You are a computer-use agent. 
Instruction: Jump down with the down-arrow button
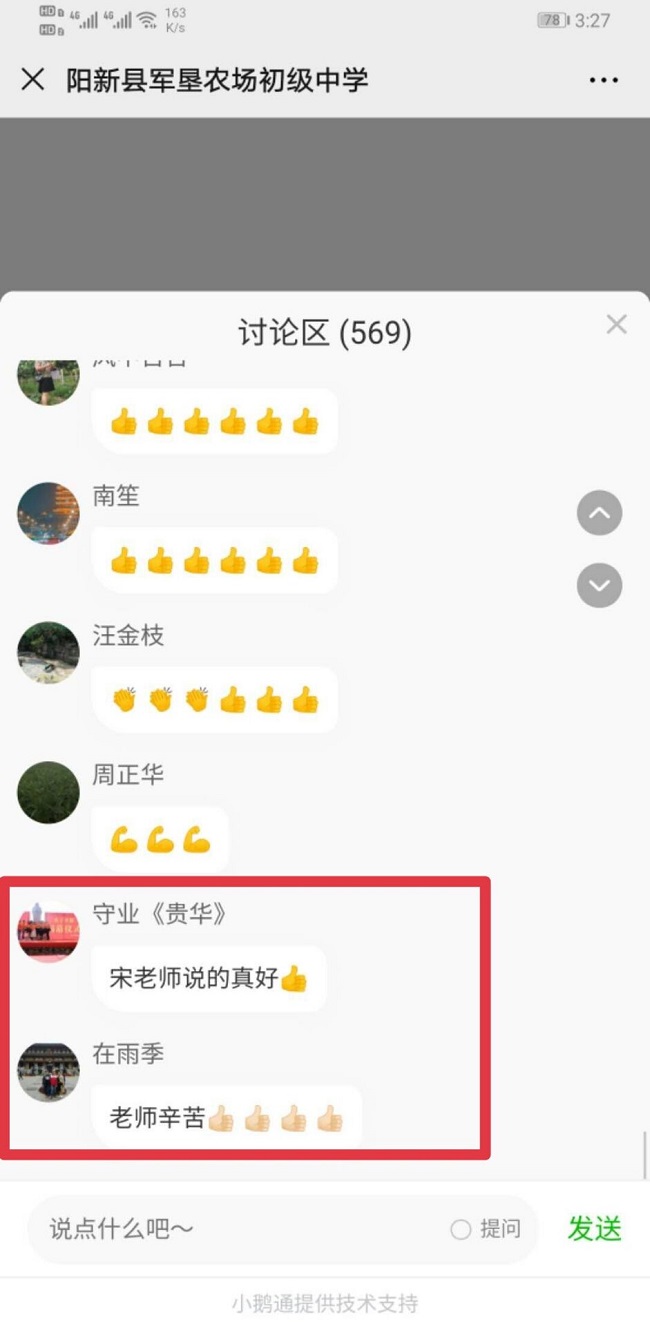[x=599, y=586]
